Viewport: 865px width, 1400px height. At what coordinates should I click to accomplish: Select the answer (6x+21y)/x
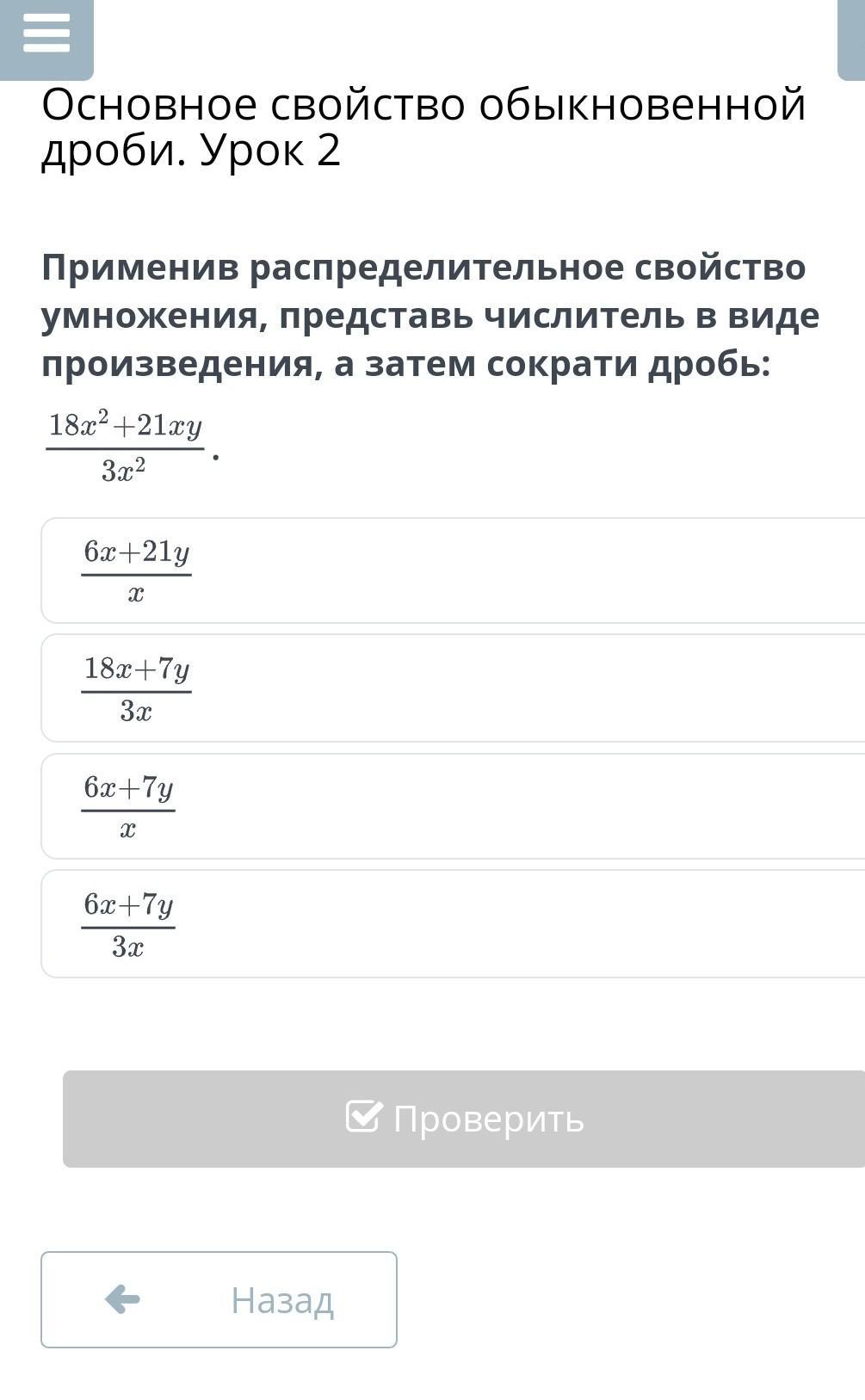[x=453, y=570]
